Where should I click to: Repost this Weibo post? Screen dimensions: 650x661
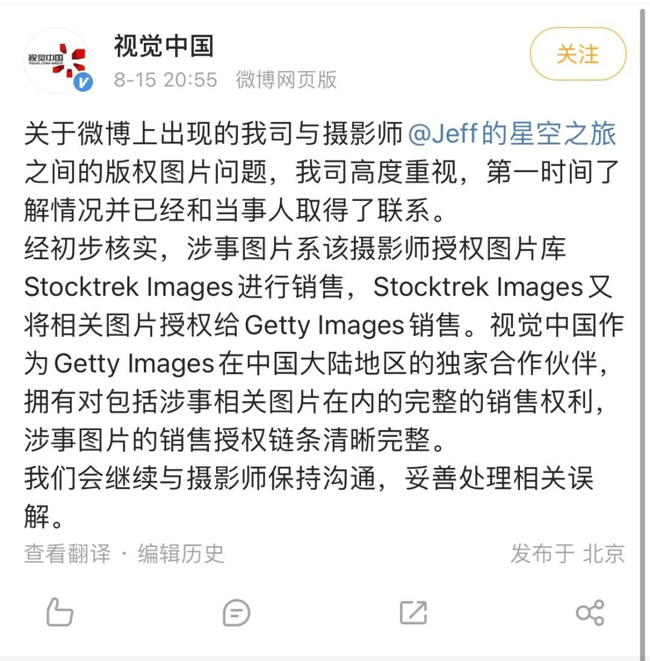(x=413, y=611)
